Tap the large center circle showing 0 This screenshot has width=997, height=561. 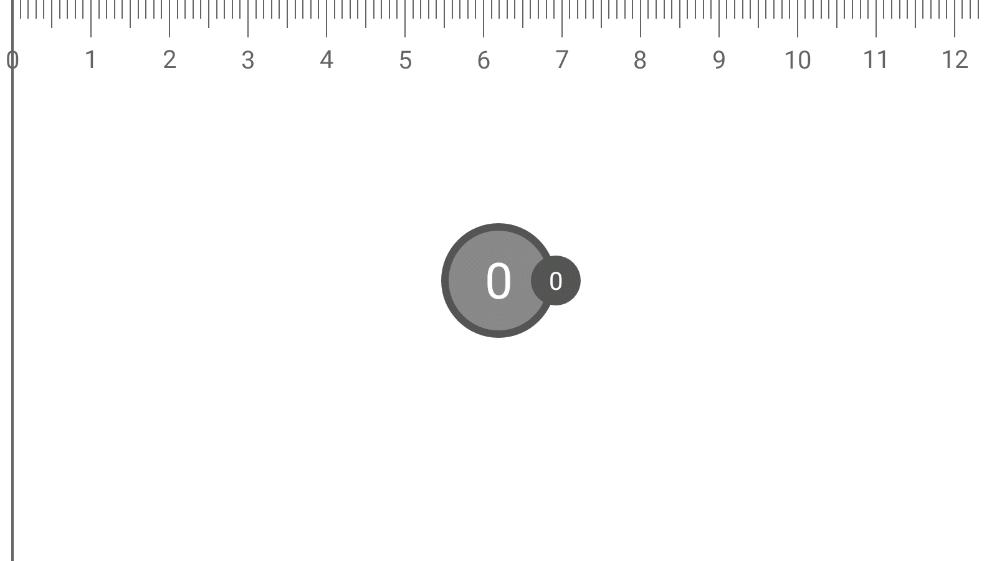(x=494, y=281)
